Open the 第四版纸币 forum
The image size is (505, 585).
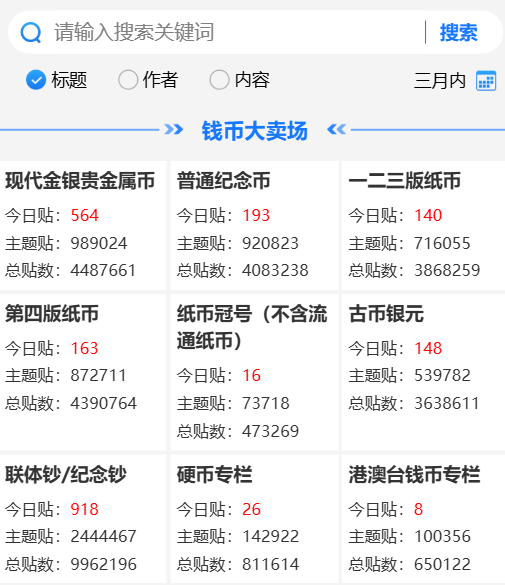click(x=83, y=372)
